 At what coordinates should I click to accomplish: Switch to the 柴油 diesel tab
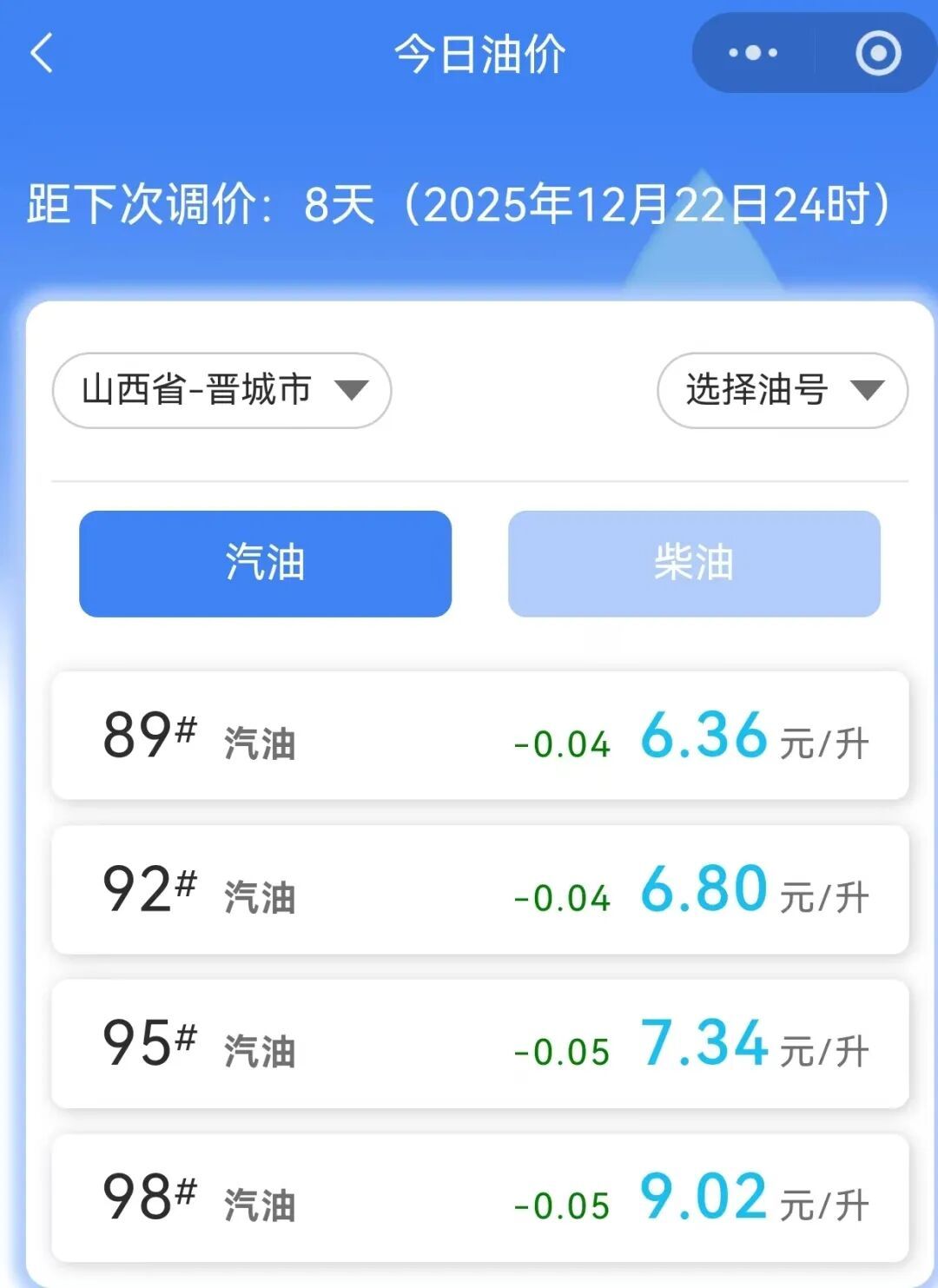click(x=693, y=563)
